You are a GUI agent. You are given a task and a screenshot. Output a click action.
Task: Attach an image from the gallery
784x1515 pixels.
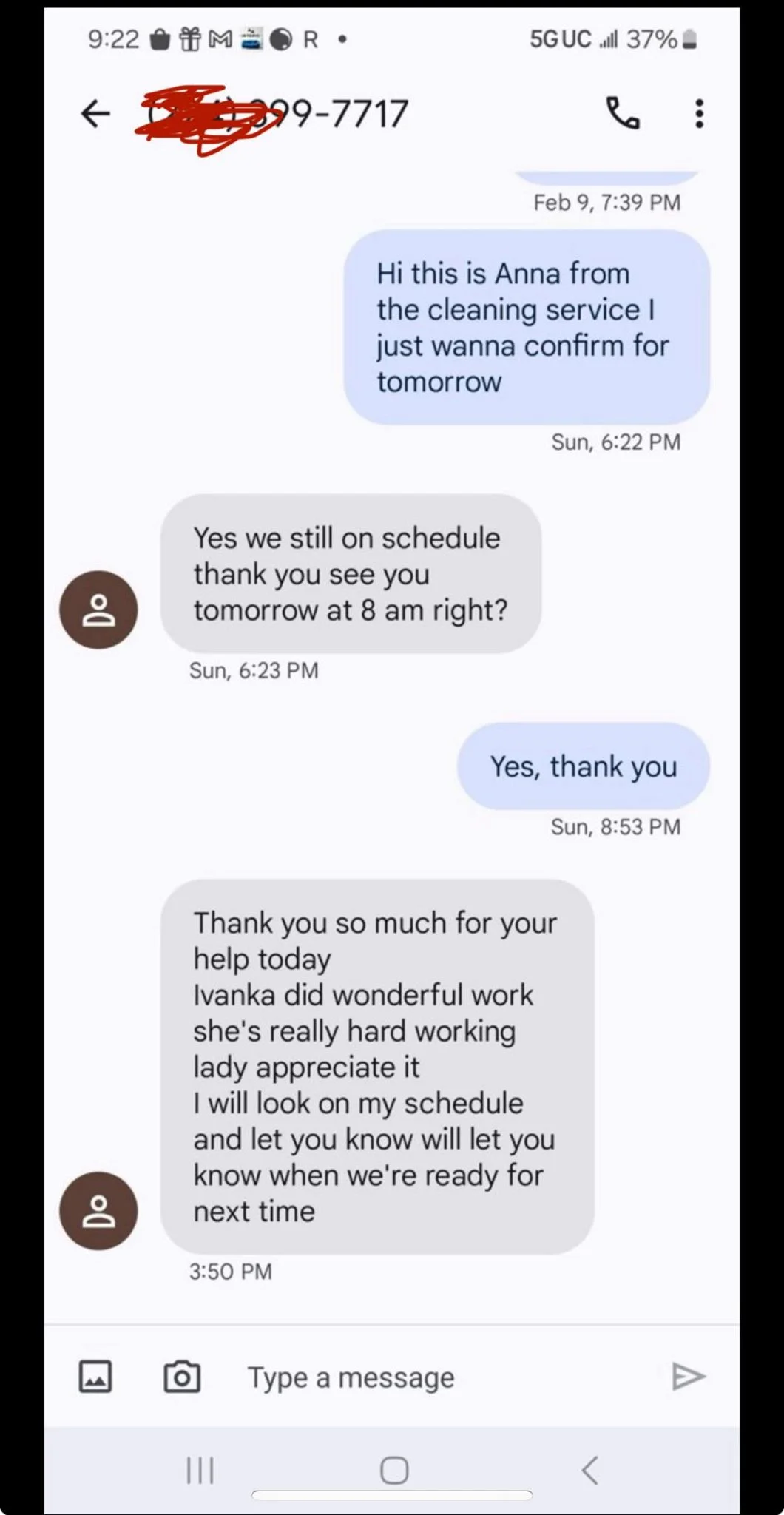point(95,1377)
